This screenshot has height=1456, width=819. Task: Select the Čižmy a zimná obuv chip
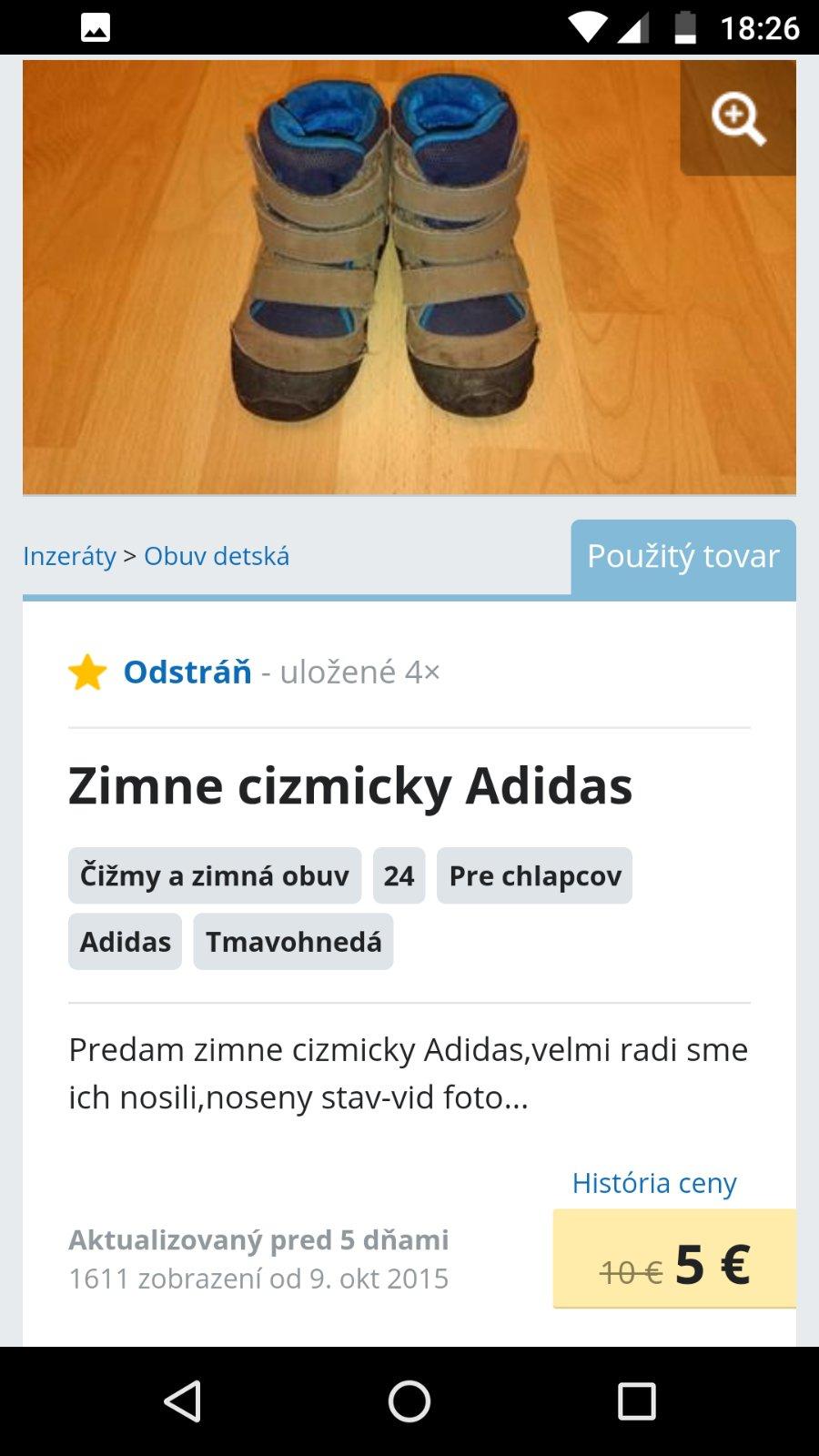coord(214,875)
